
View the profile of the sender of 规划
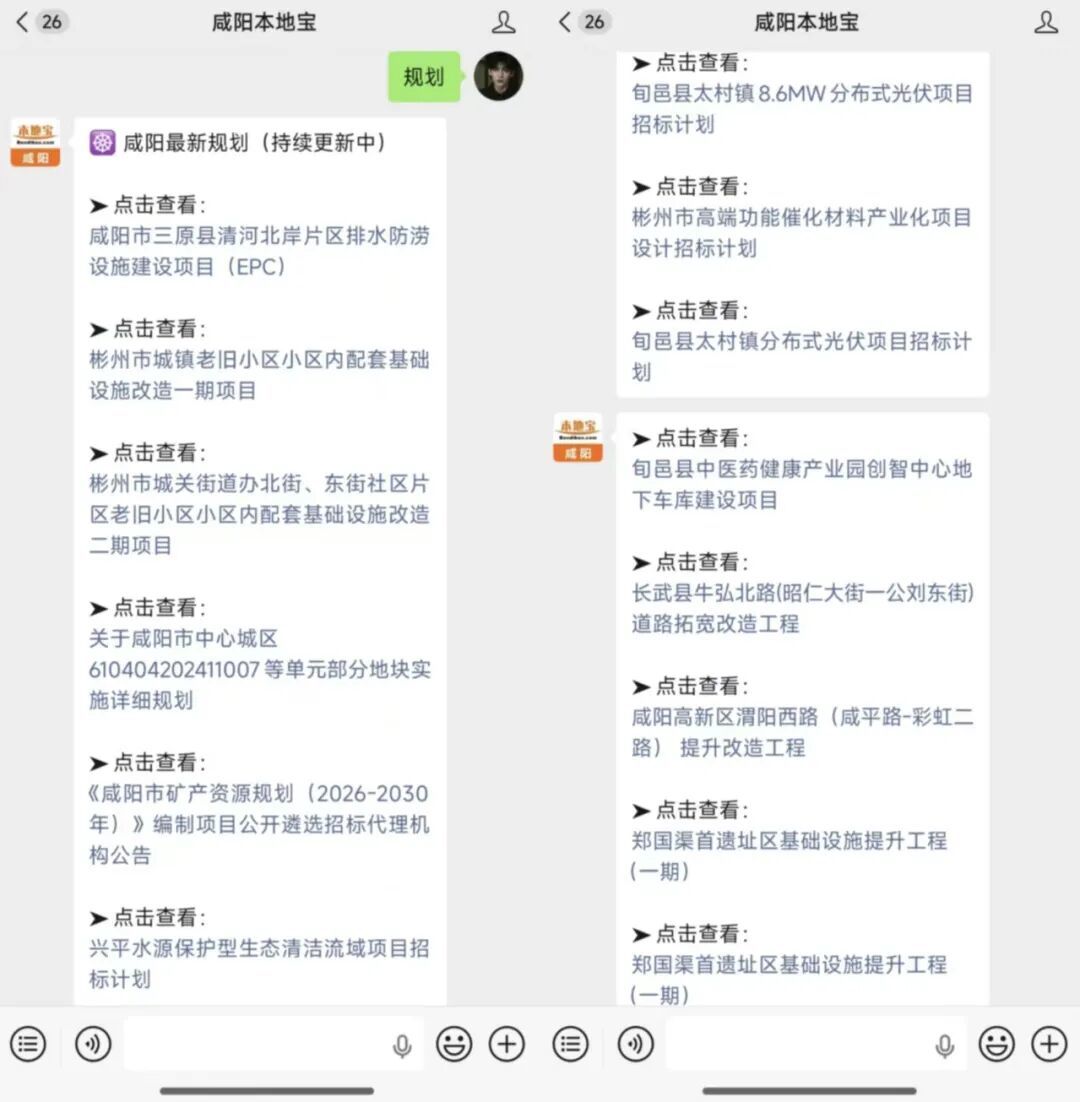498,77
